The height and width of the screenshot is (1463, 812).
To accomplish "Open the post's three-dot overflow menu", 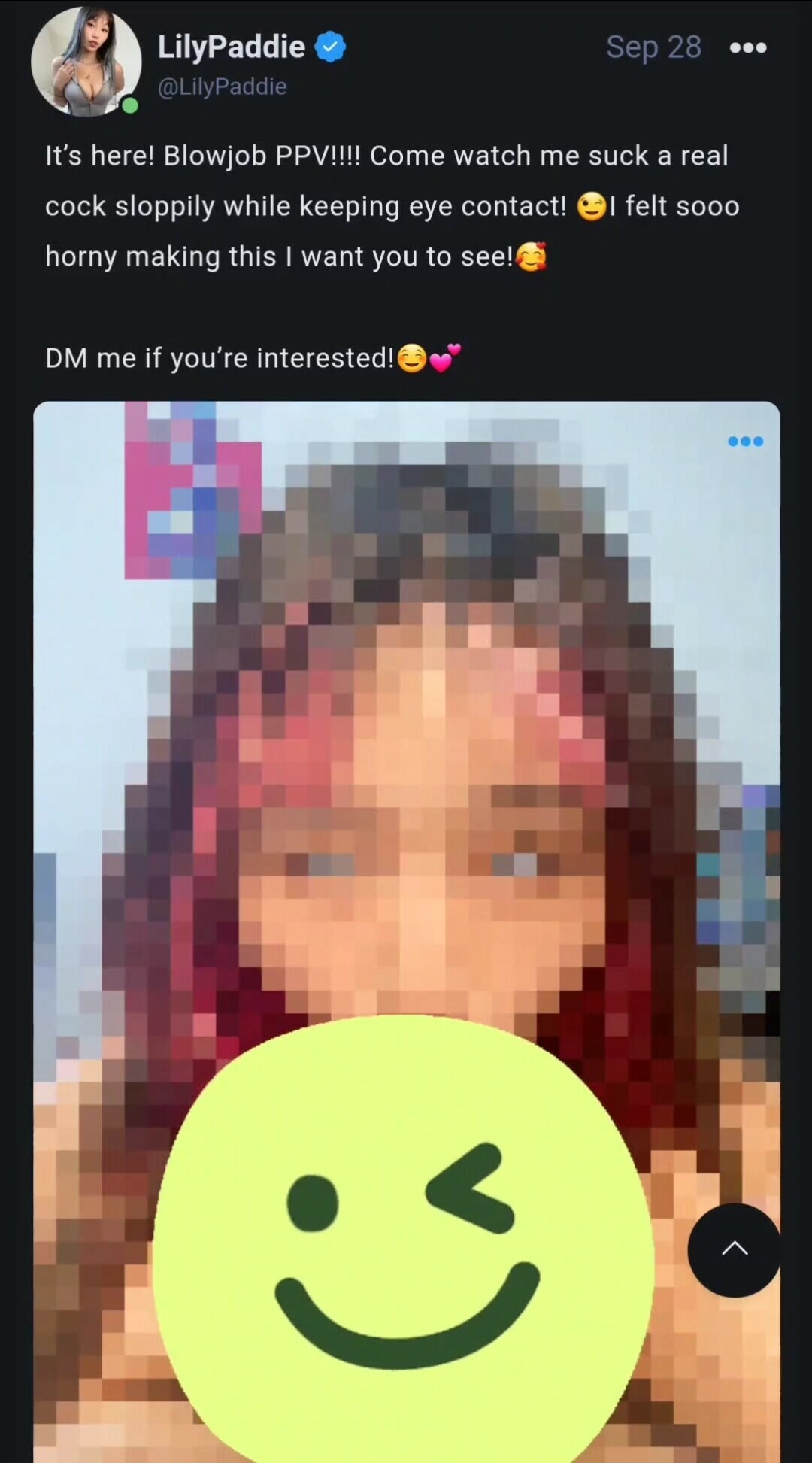I will click(x=748, y=48).
